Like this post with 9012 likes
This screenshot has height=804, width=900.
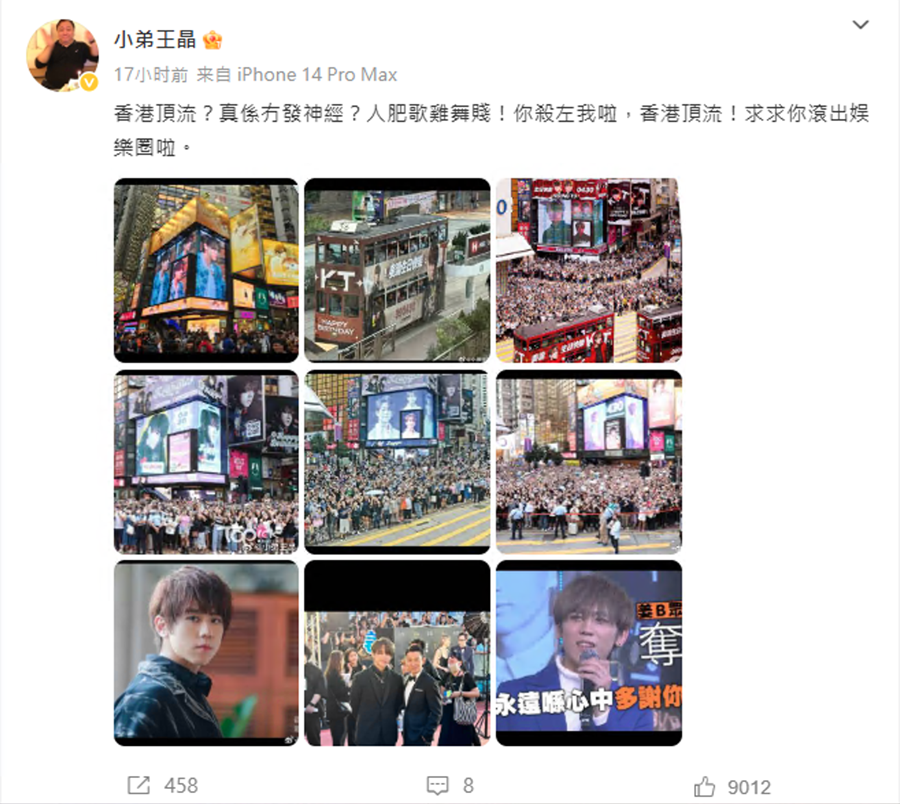(732, 786)
